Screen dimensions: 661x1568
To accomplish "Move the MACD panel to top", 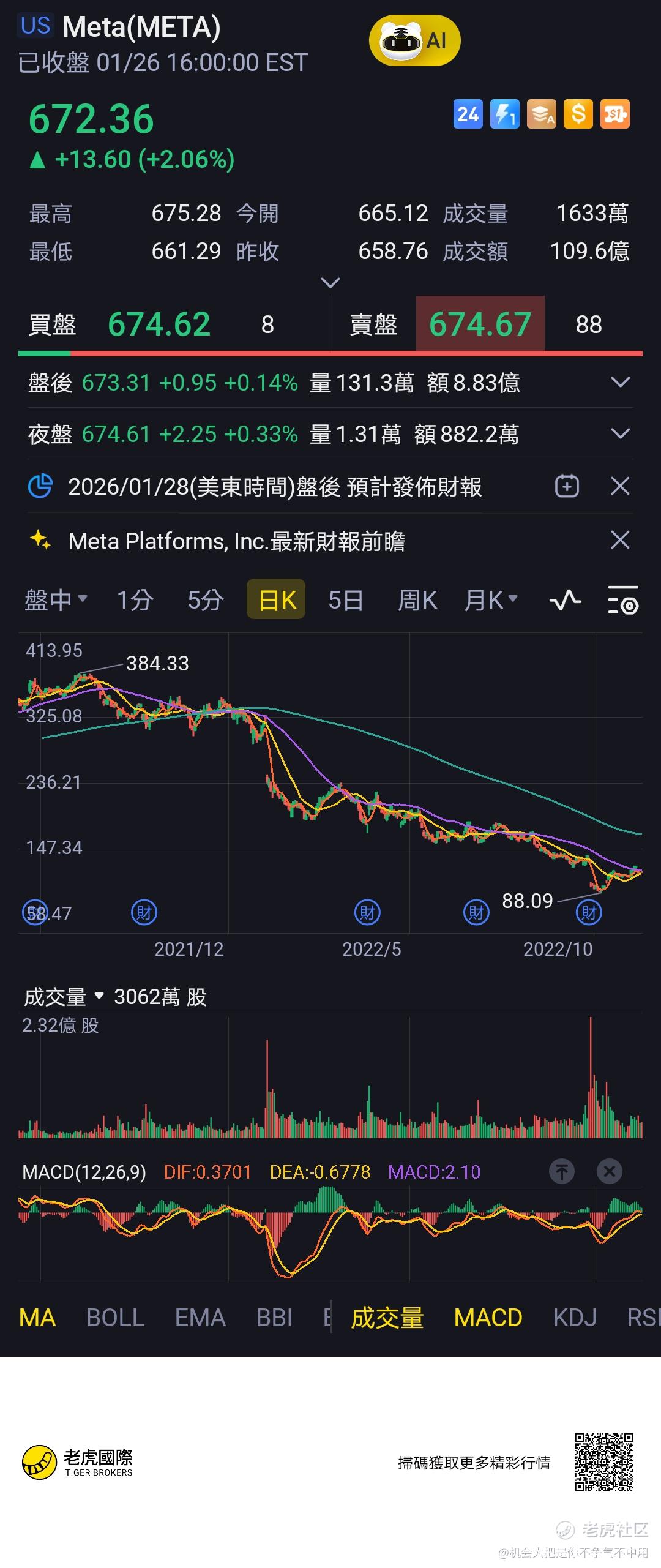I will click(x=562, y=1172).
